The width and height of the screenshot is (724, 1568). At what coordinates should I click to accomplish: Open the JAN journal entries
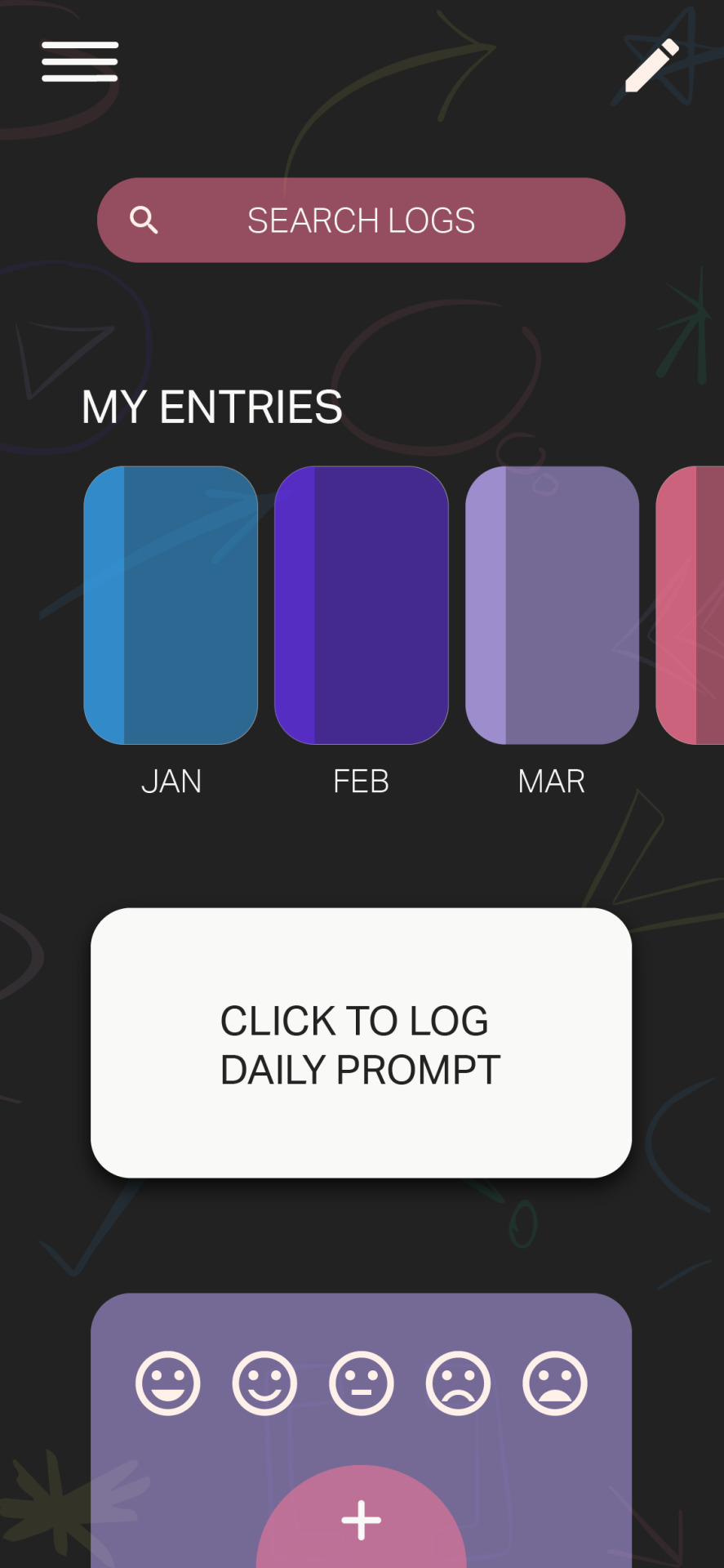tap(171, 605)
